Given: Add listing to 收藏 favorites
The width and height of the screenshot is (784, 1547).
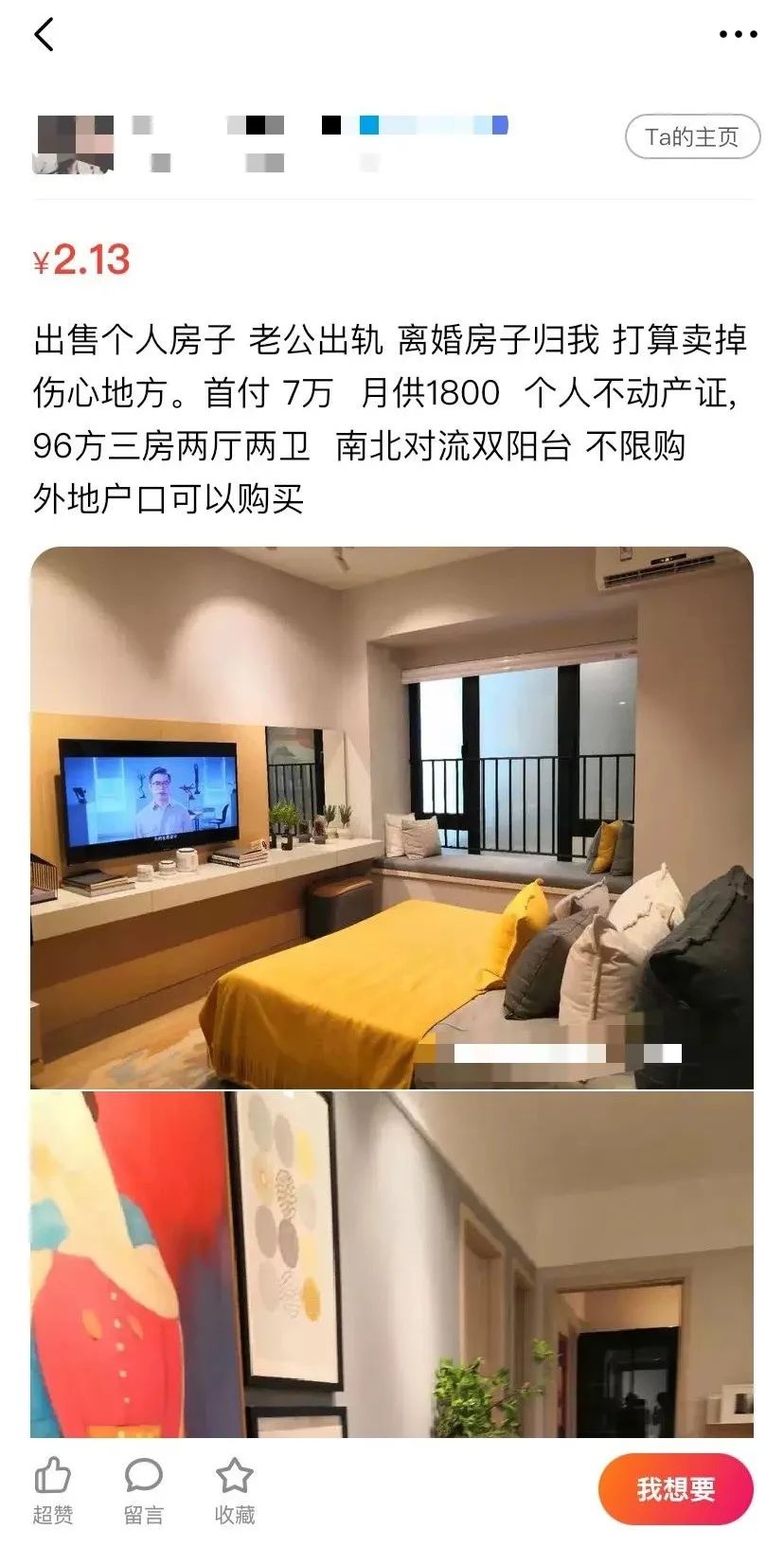Looking at the screenshot, I should [235, 1489].
